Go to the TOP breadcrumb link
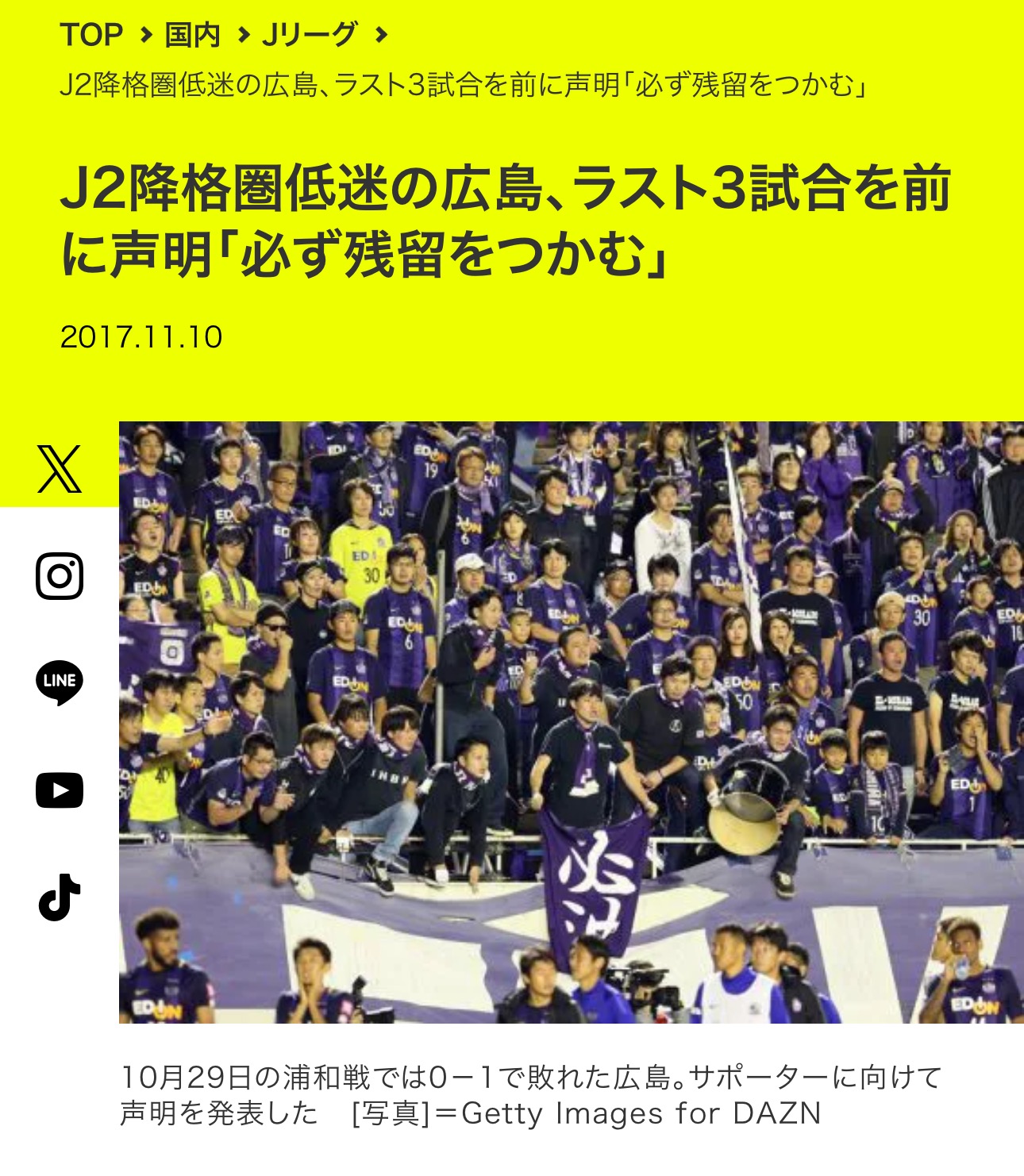Screen dimensions: 1024x1176 91,35
